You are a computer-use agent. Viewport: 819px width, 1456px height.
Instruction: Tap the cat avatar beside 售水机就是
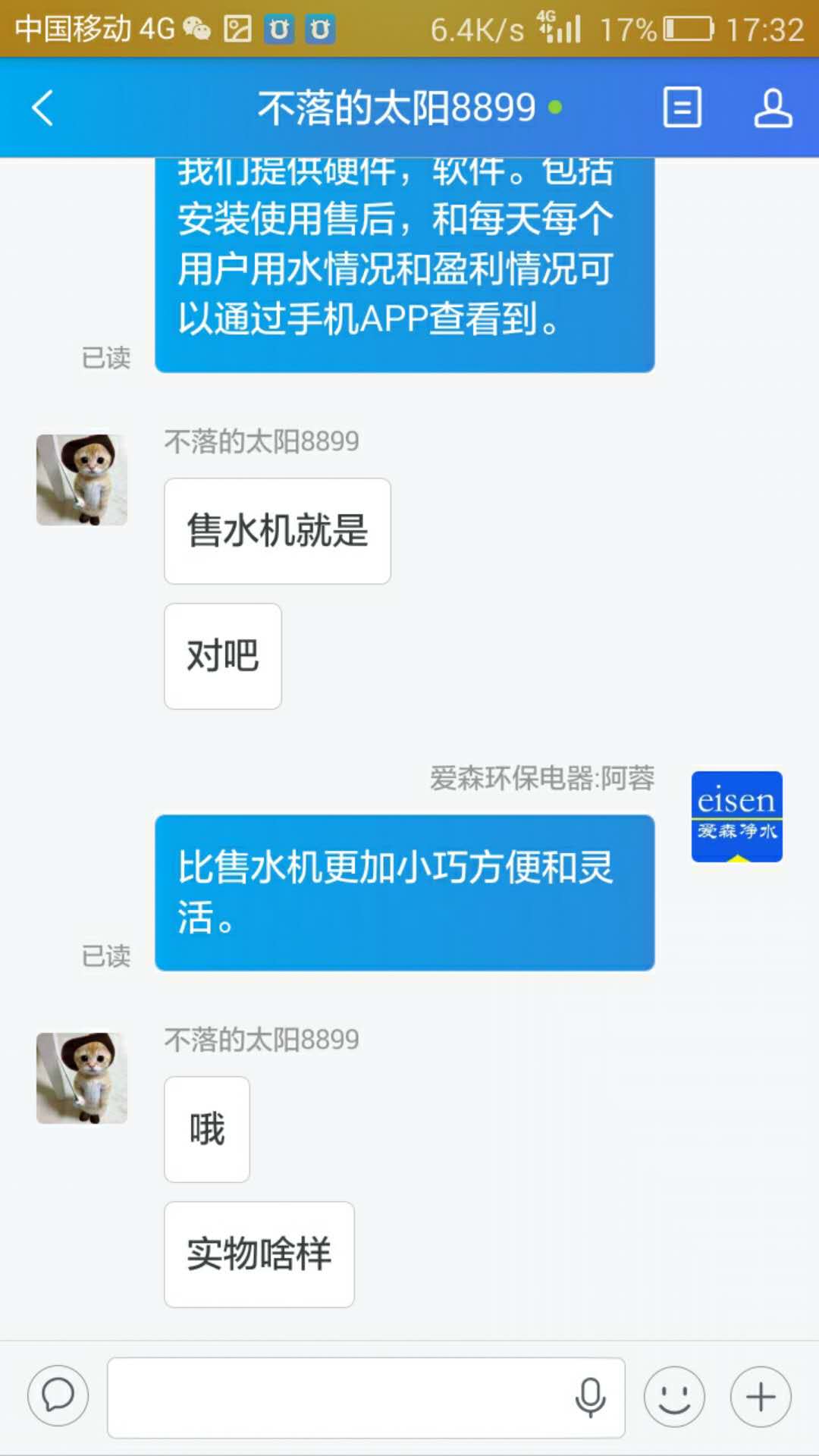tap(82, 480)
